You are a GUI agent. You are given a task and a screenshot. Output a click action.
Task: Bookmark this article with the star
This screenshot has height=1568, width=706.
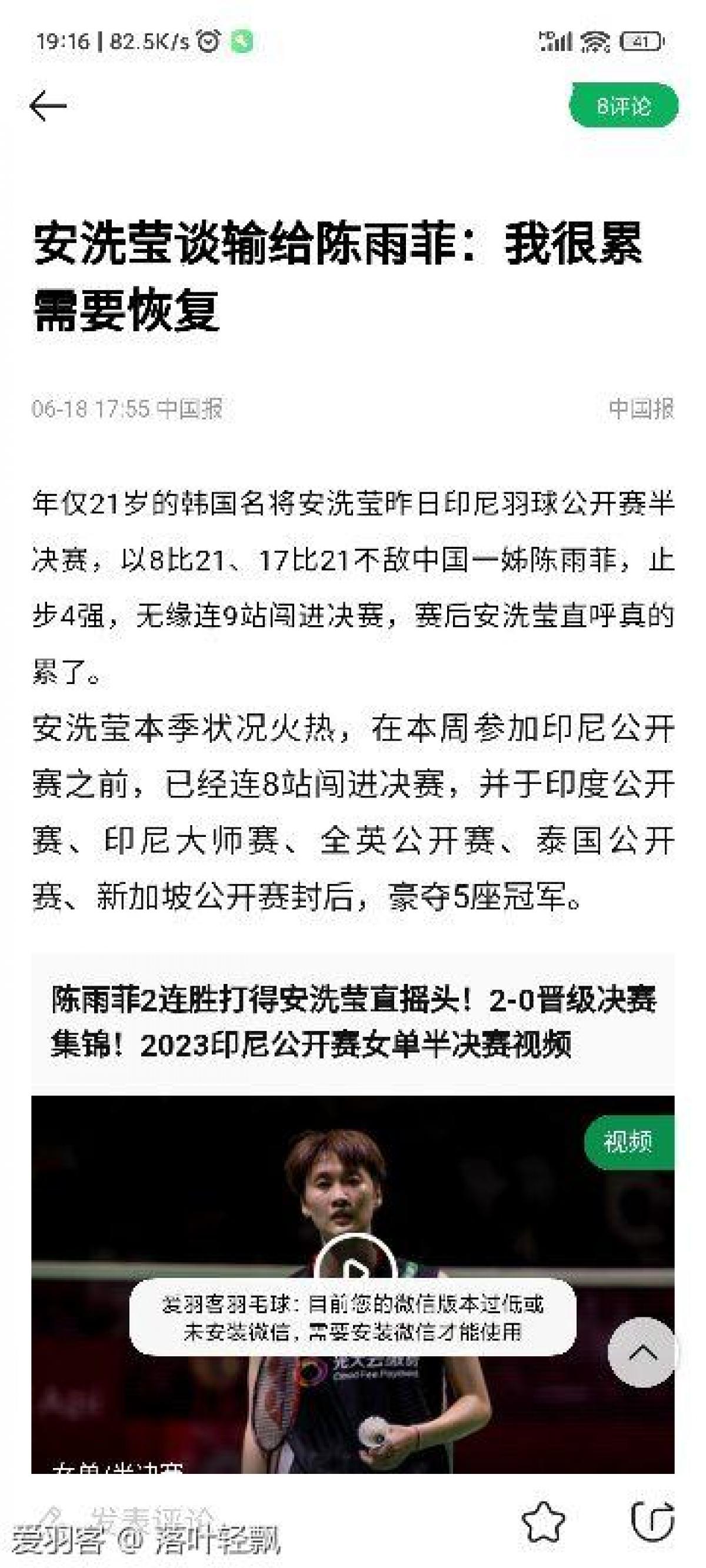click(544, 1522)
